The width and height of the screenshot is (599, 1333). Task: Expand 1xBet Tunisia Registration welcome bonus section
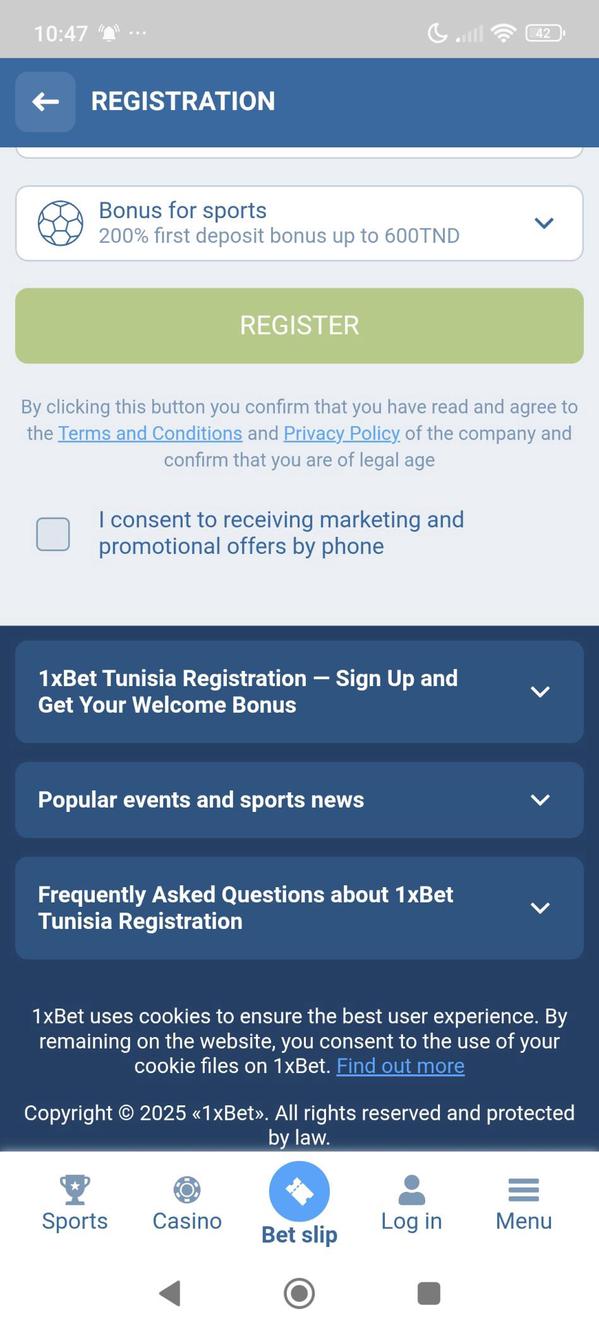299,691
